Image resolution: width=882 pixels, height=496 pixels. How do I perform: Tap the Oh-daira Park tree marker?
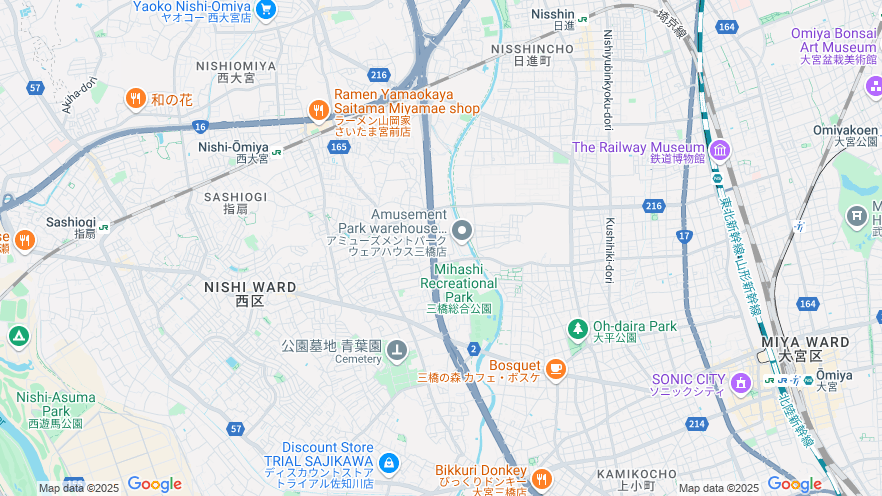[x=577, y=328]
